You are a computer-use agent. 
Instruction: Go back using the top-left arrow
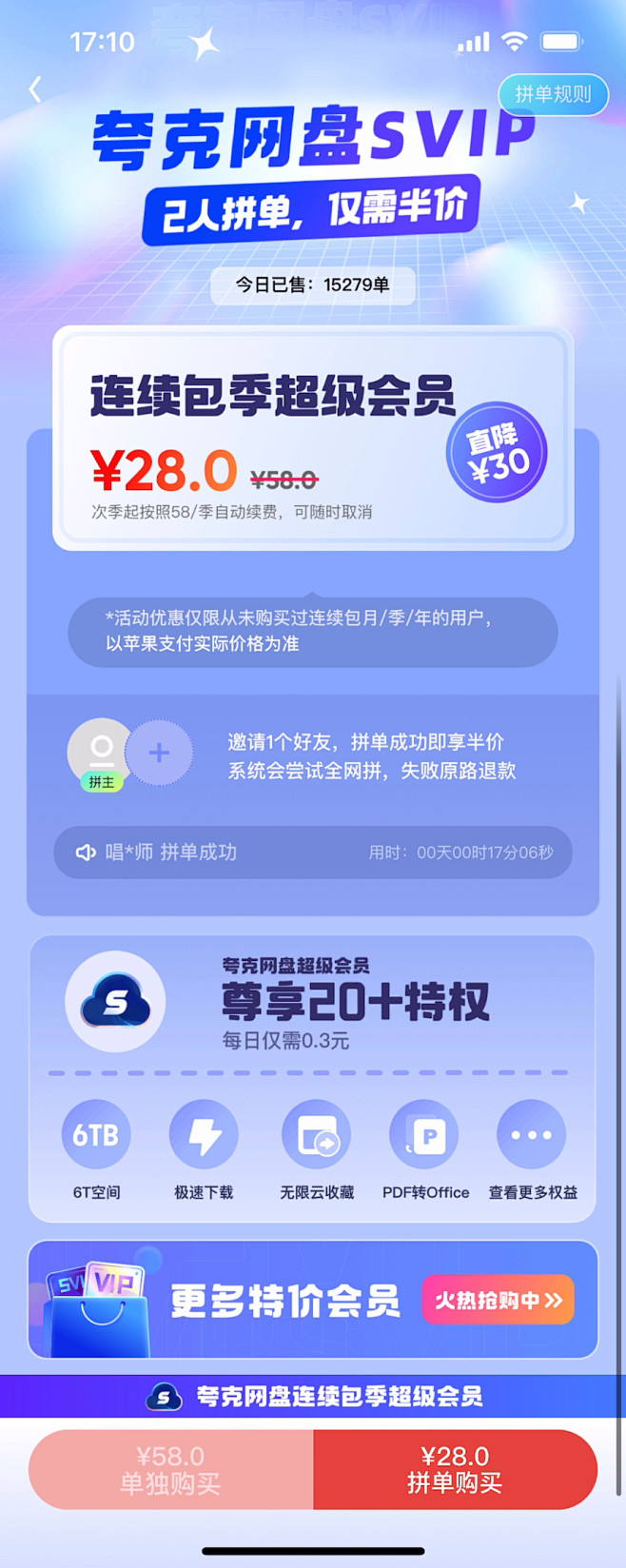(35, 89)
